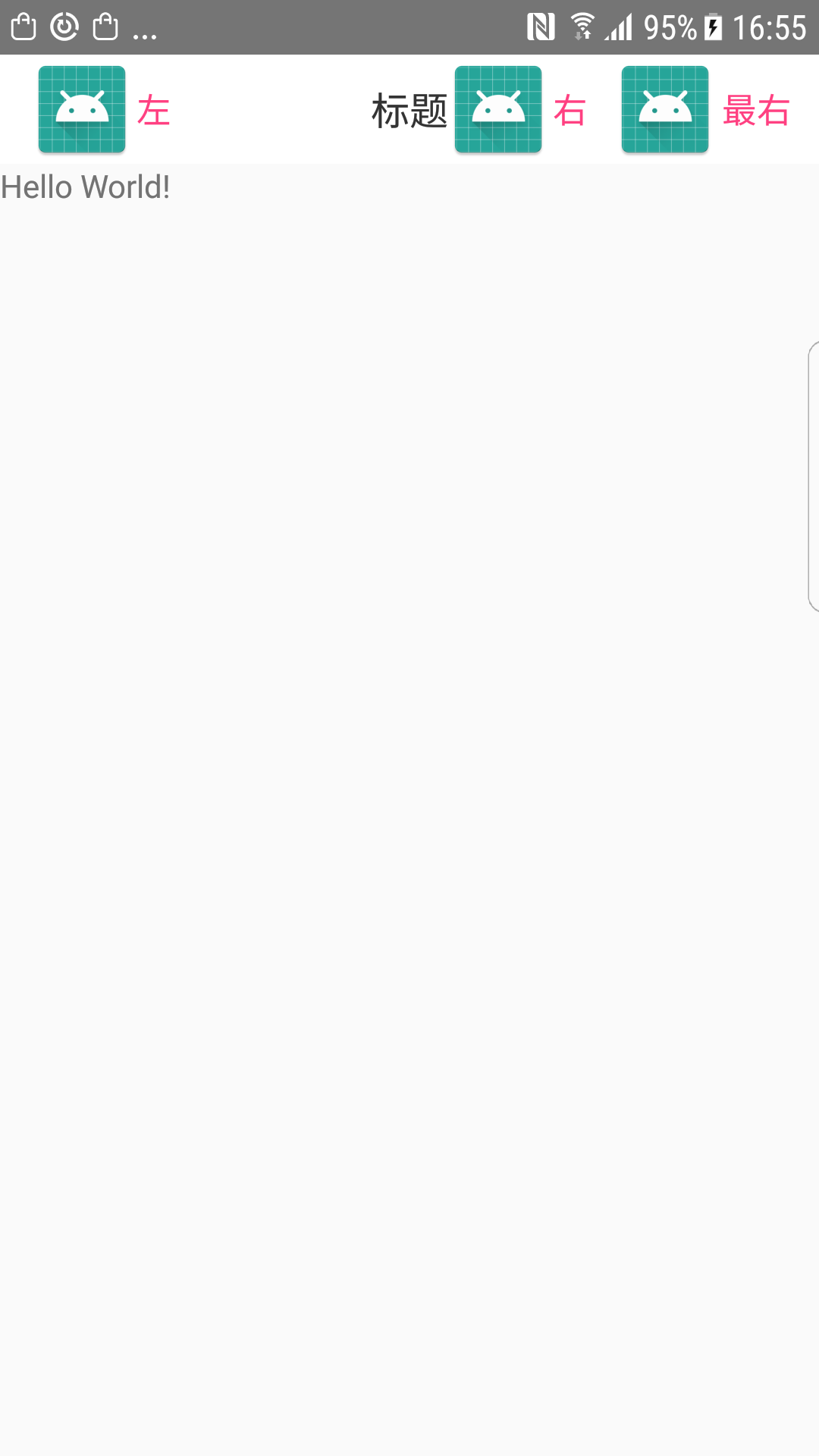Tap the 左 button in the title bar

pyautogui.click(x=105, y=110)
